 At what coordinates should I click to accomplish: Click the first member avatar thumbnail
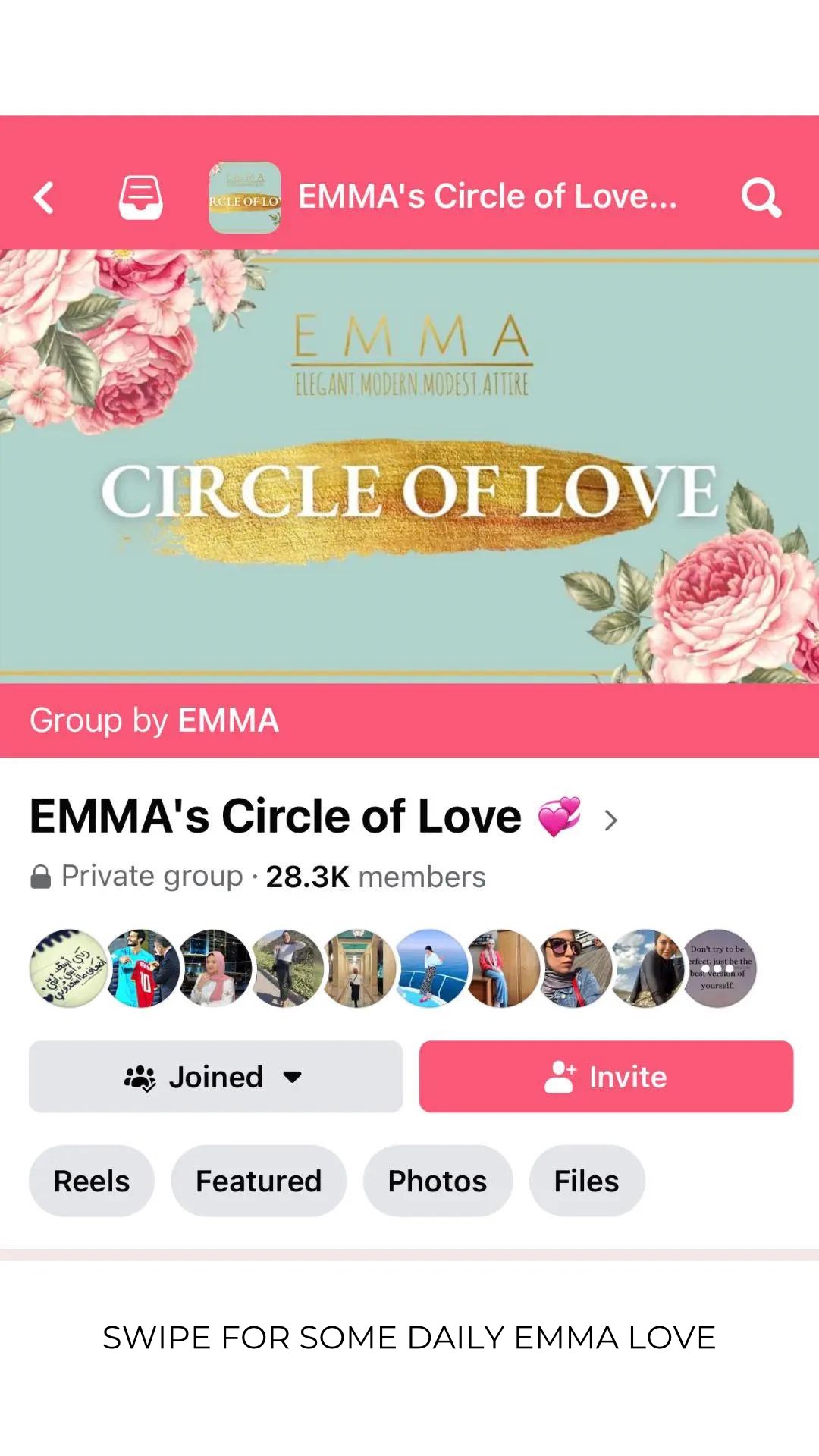67,968
